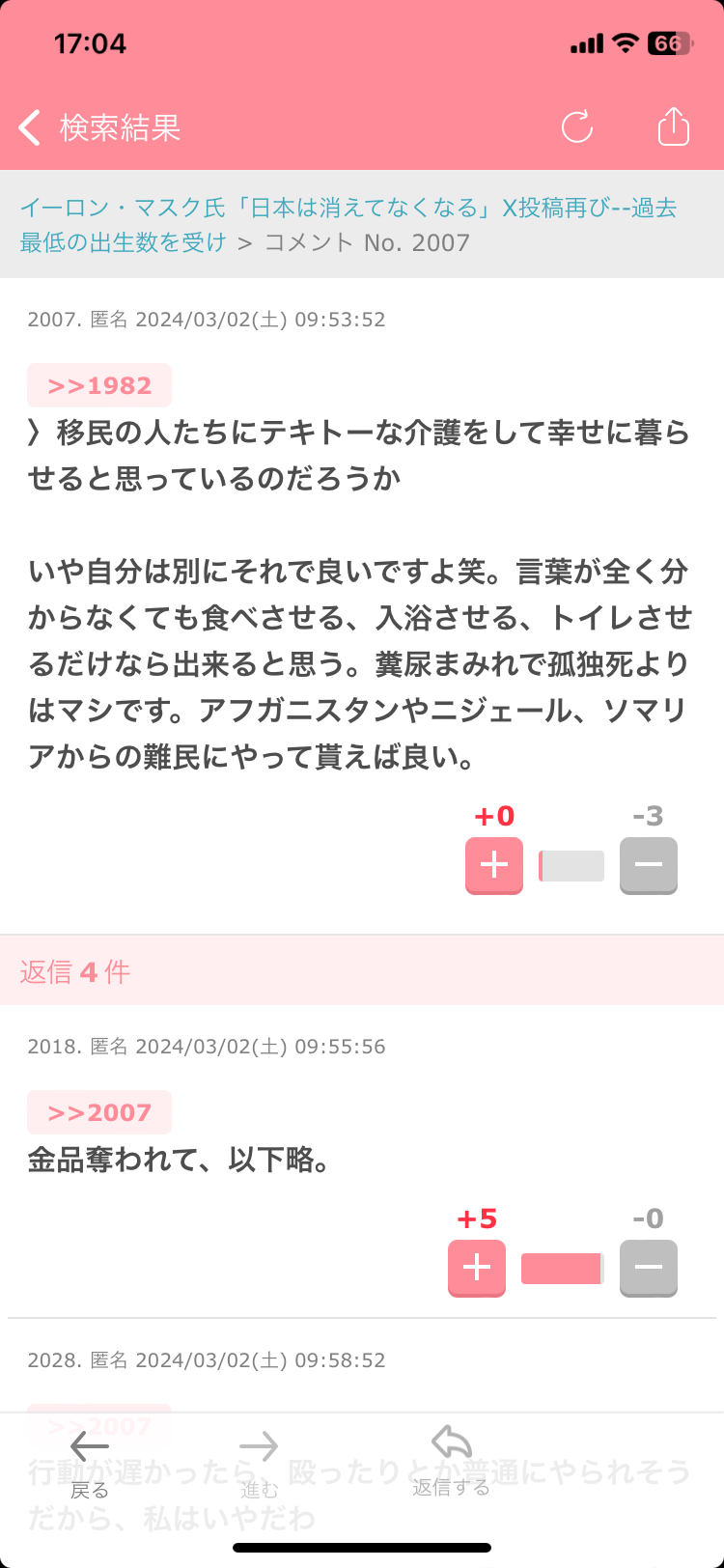
Task: Upvote comment 2007 with the plus button
Action: [494, 865]
